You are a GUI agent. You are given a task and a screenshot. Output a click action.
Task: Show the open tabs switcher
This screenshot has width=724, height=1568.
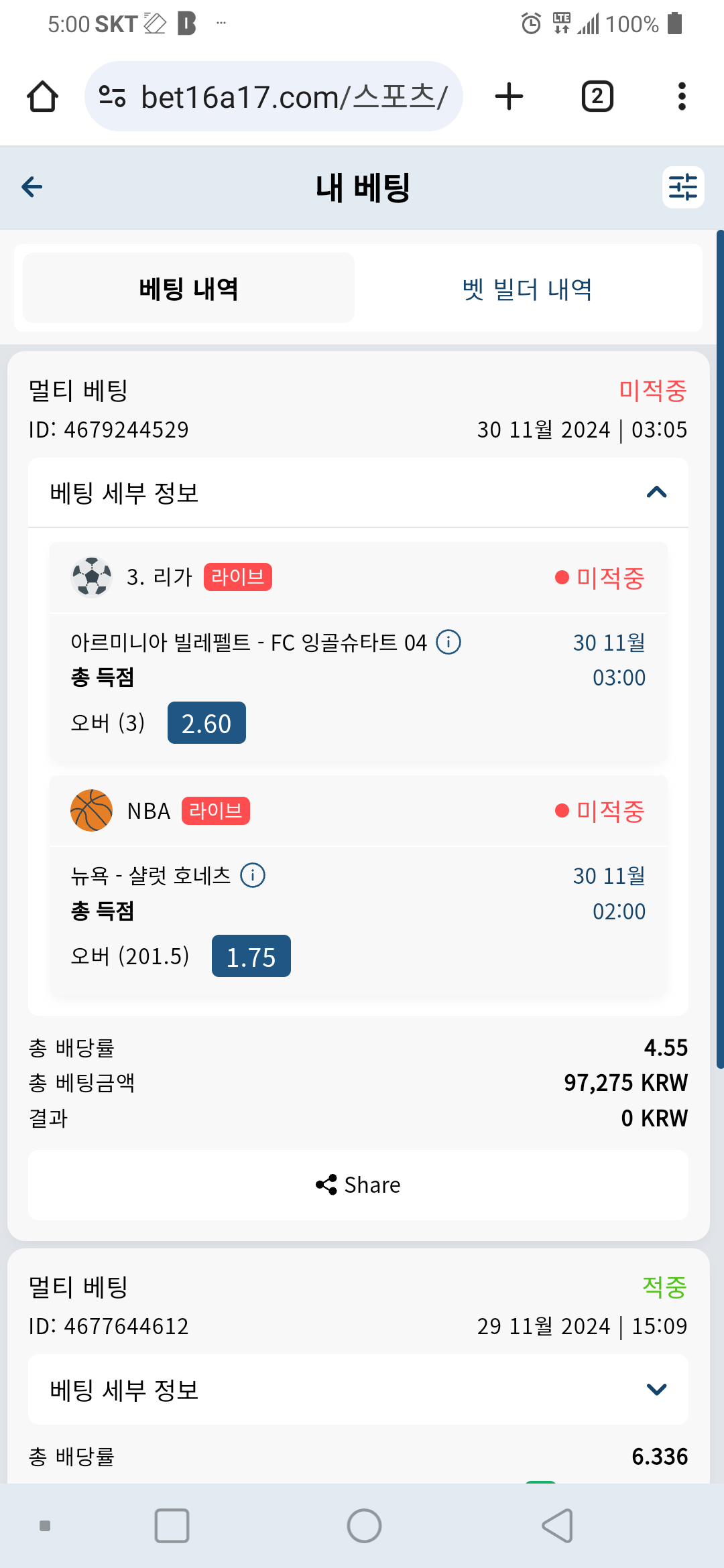click(x=597, y=96)
